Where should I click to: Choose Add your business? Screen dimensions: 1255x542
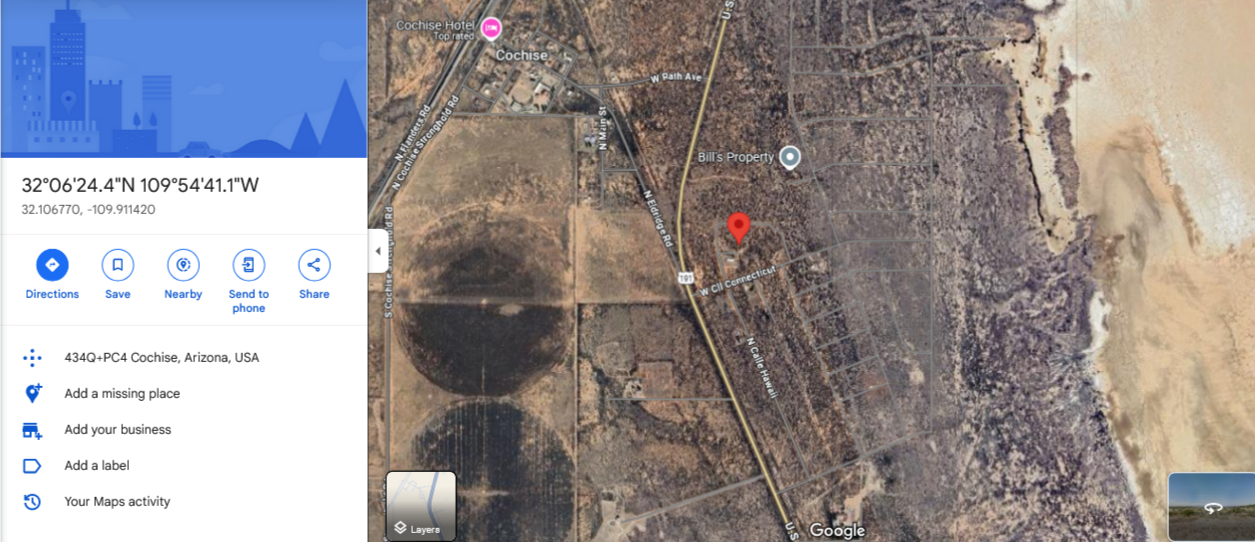(x=117, y=429)
